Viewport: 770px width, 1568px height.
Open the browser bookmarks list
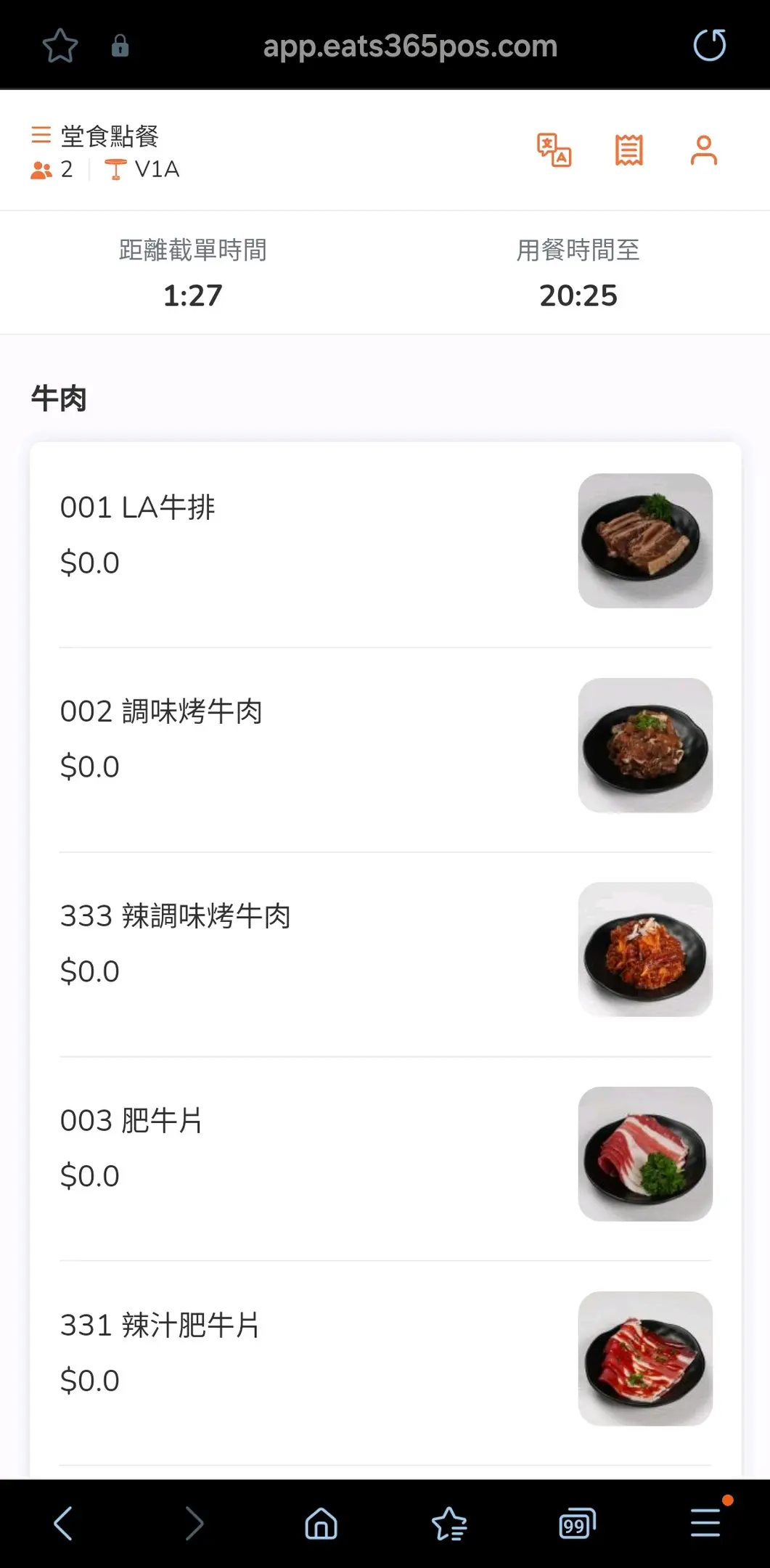pyautogui.click(x=449, y=1523)
